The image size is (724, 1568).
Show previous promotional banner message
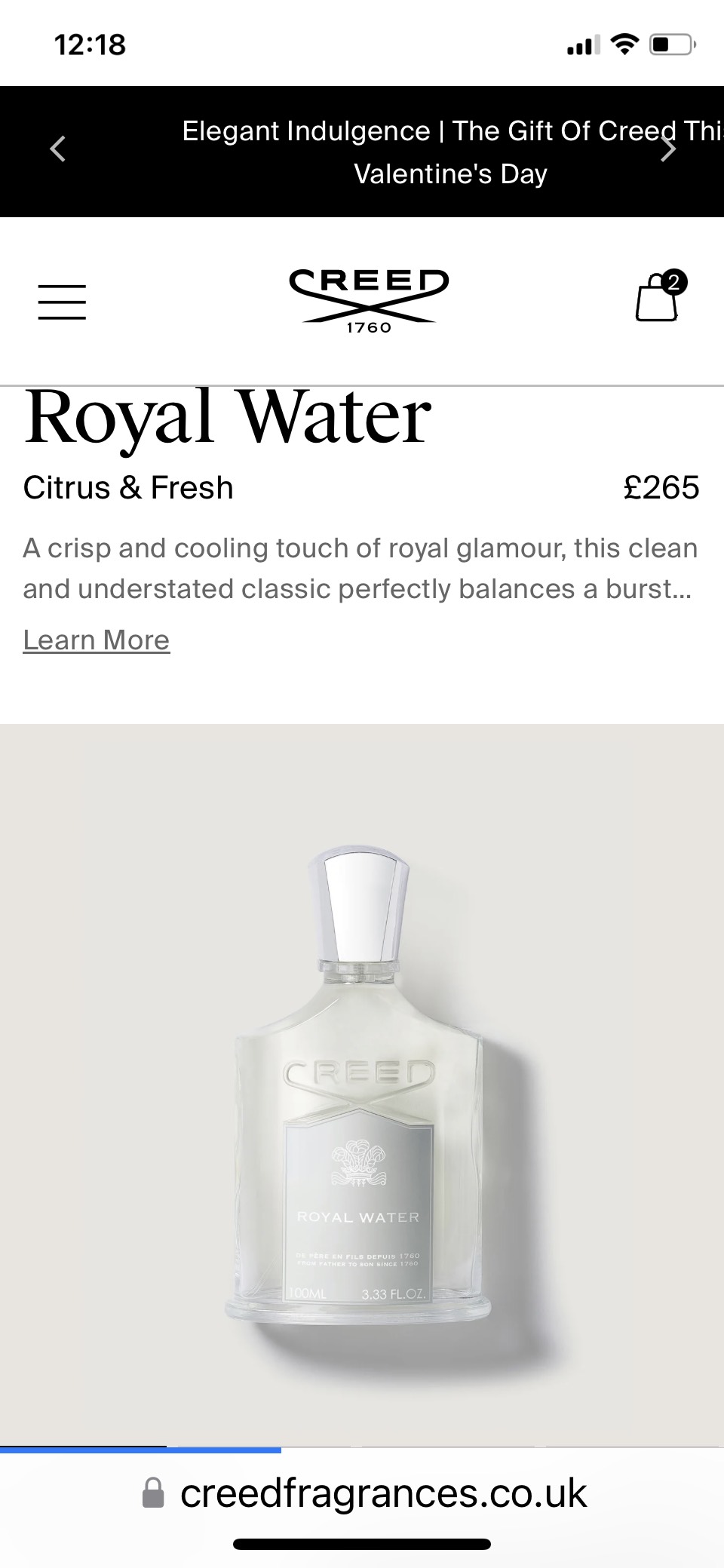(x=58, y=149)
